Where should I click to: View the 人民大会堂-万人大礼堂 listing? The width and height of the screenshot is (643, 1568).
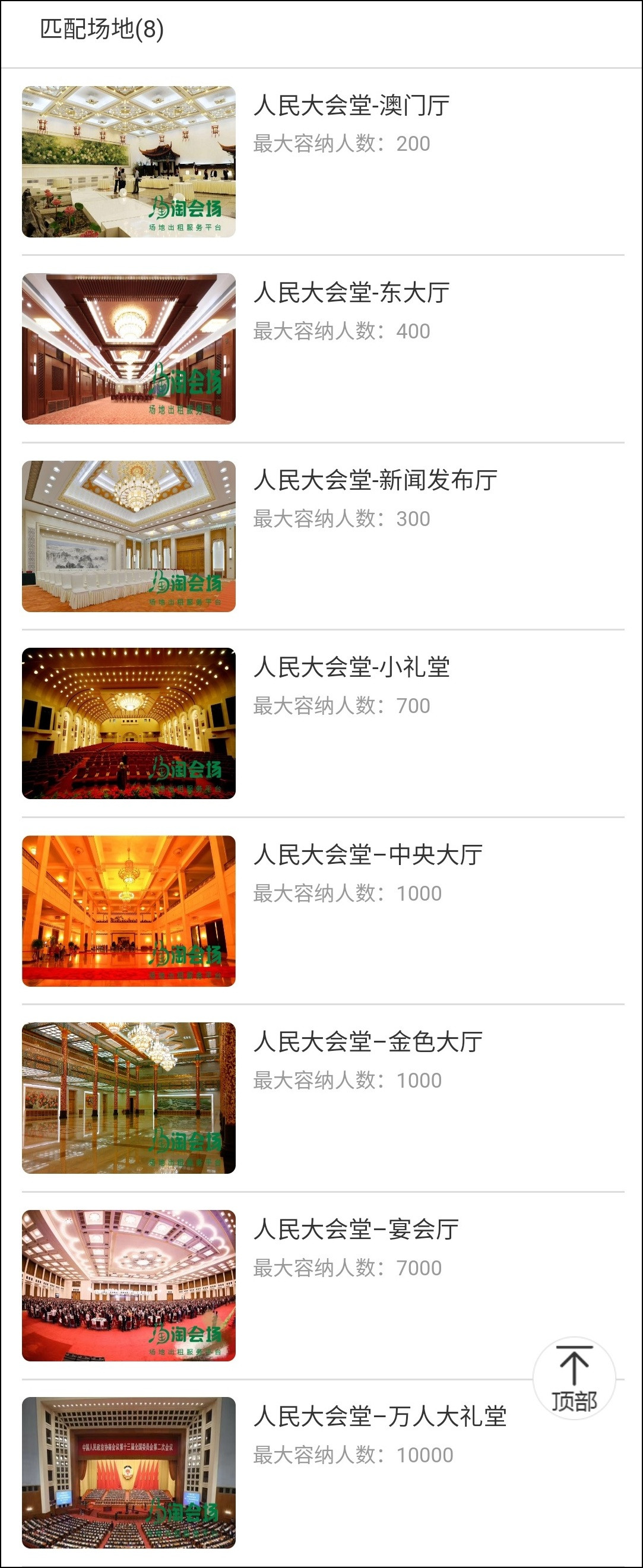pos(379,1417)
